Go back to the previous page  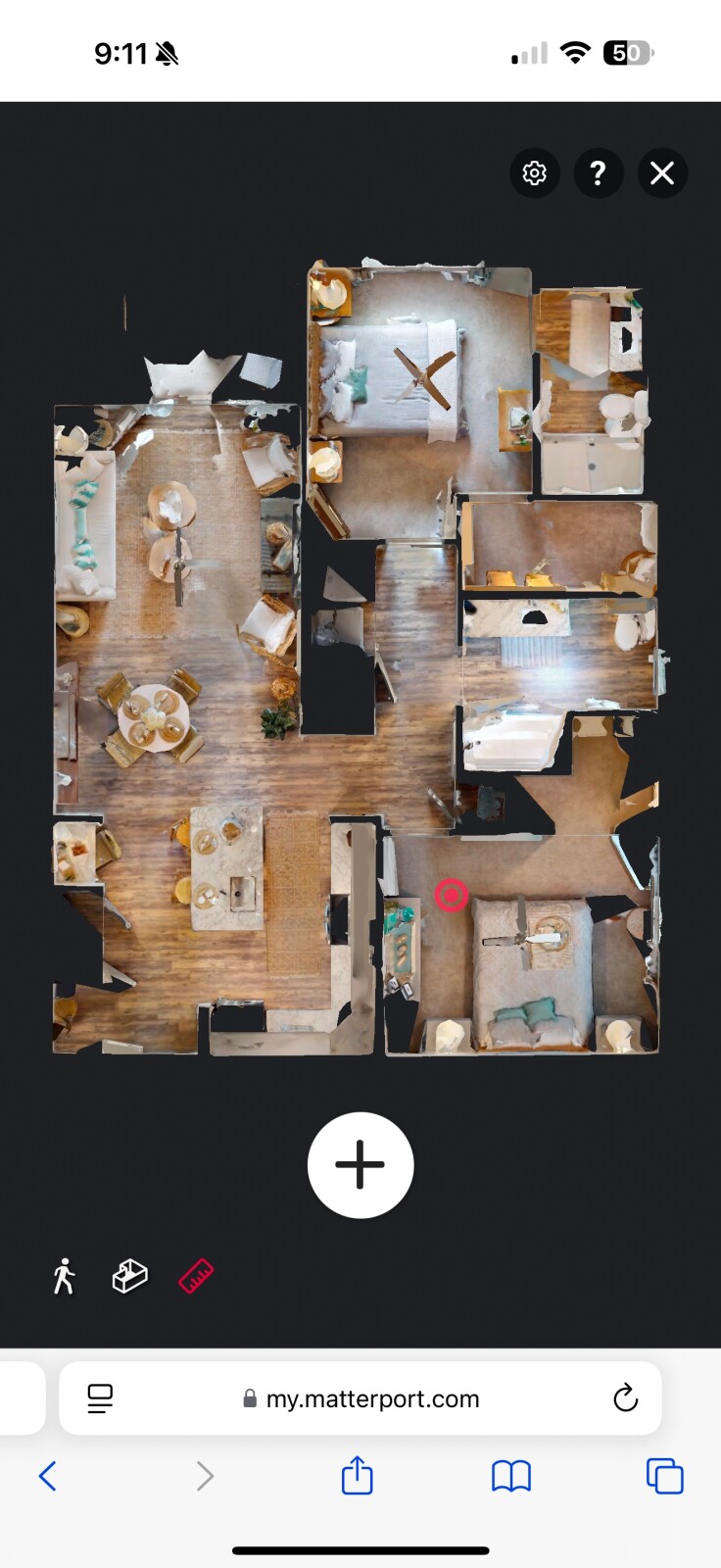(x=47, y=1476)
